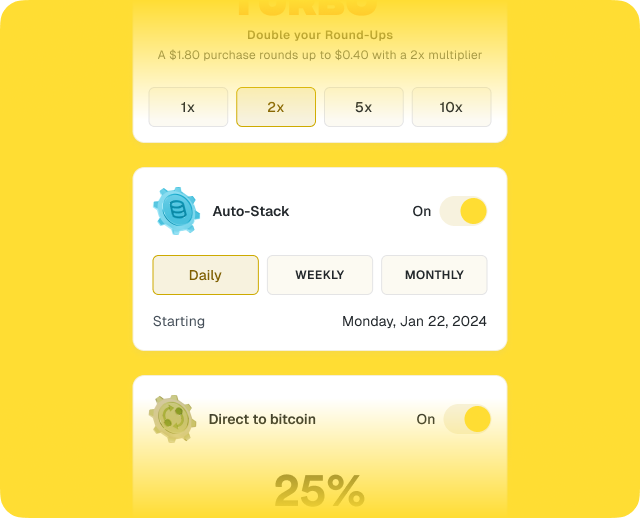
Task: Select Daily frequency
Action: 205,275
